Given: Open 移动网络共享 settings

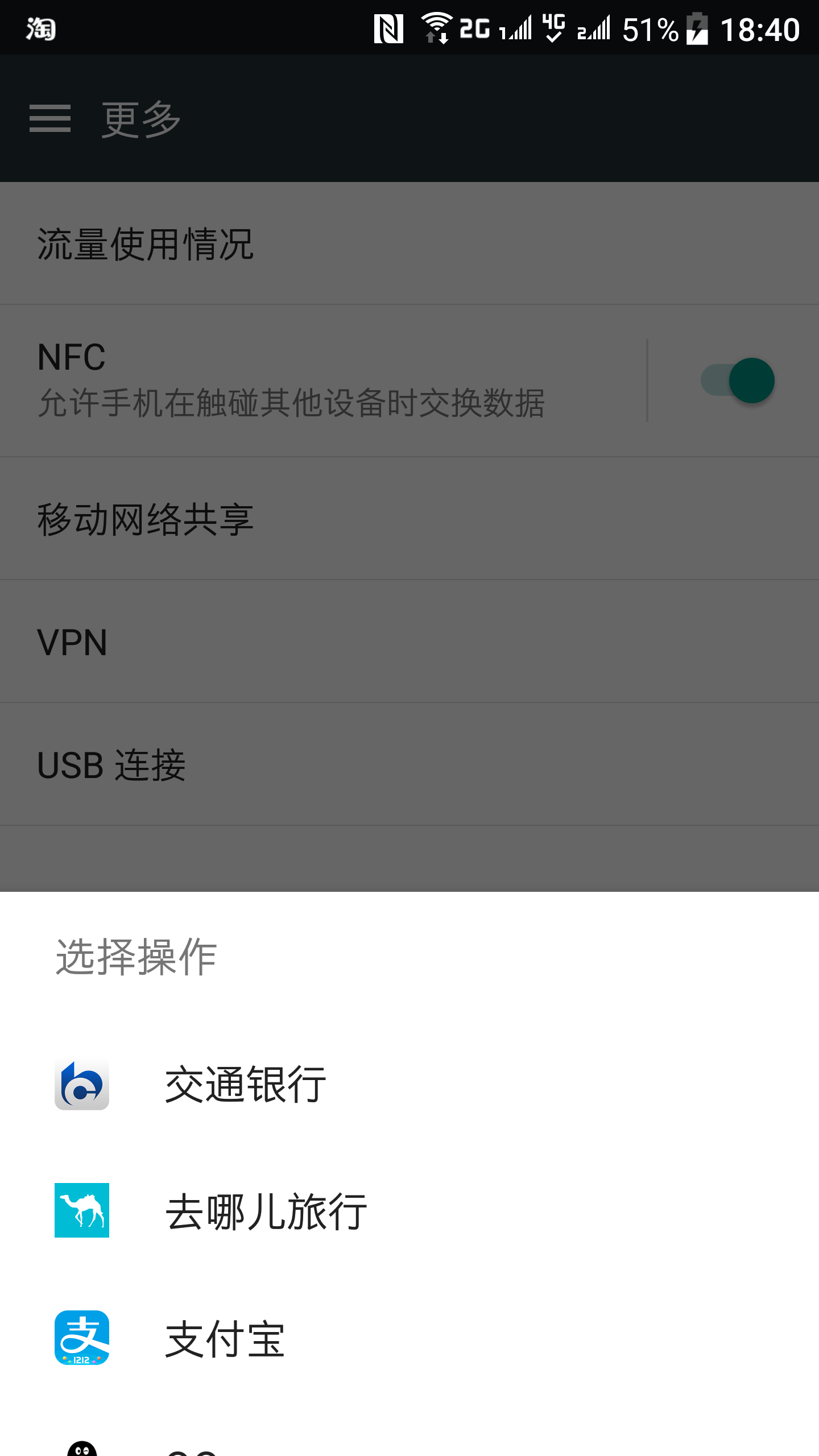Looking at the screenshot, I should coord(409,519).
